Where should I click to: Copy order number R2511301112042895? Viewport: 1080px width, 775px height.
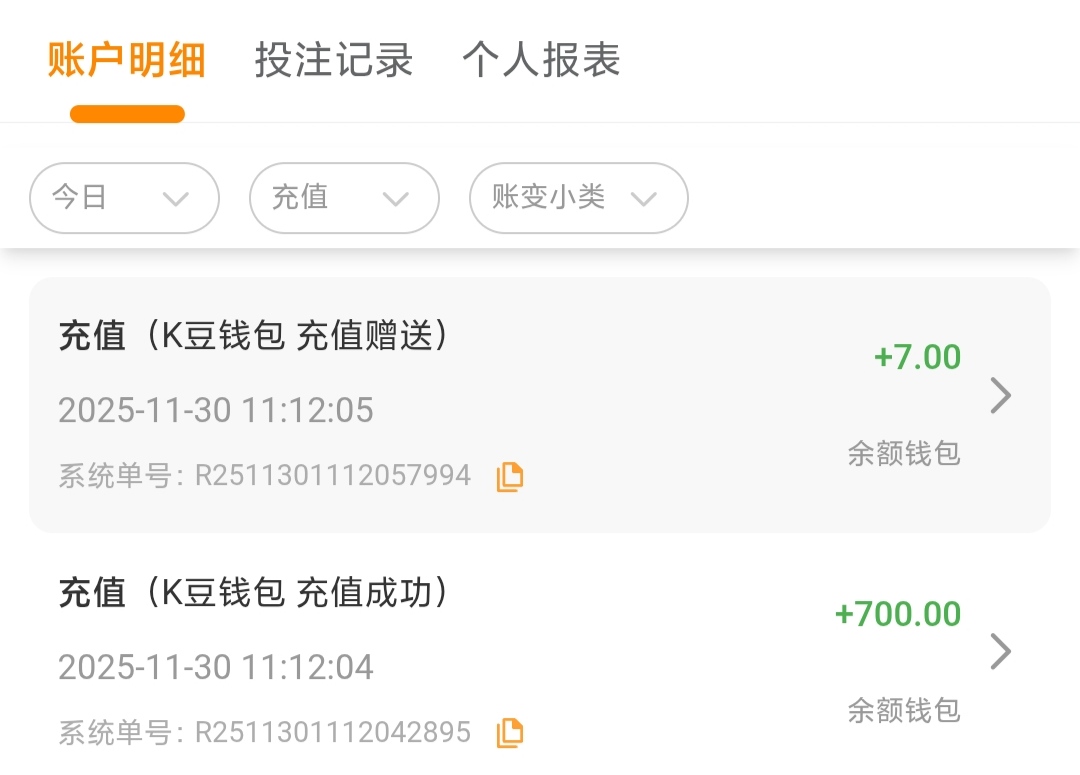click(510, 733)
